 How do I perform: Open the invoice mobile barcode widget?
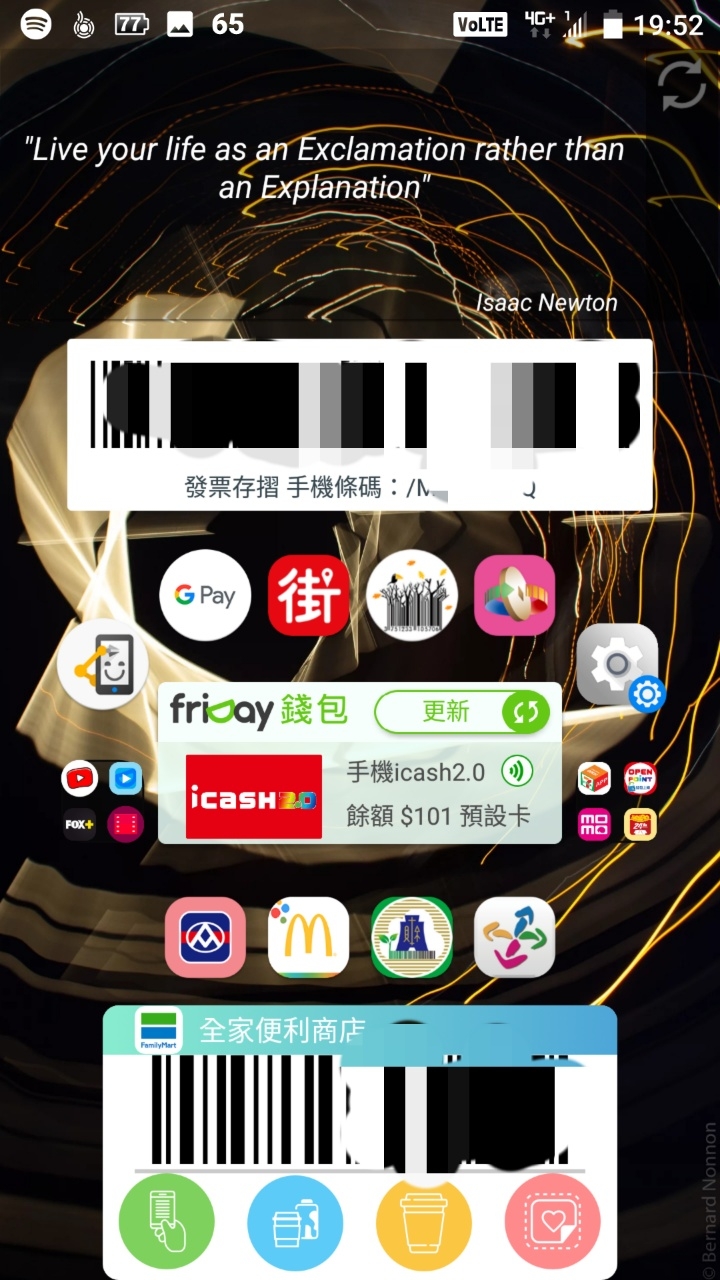(x=360, y=425)
